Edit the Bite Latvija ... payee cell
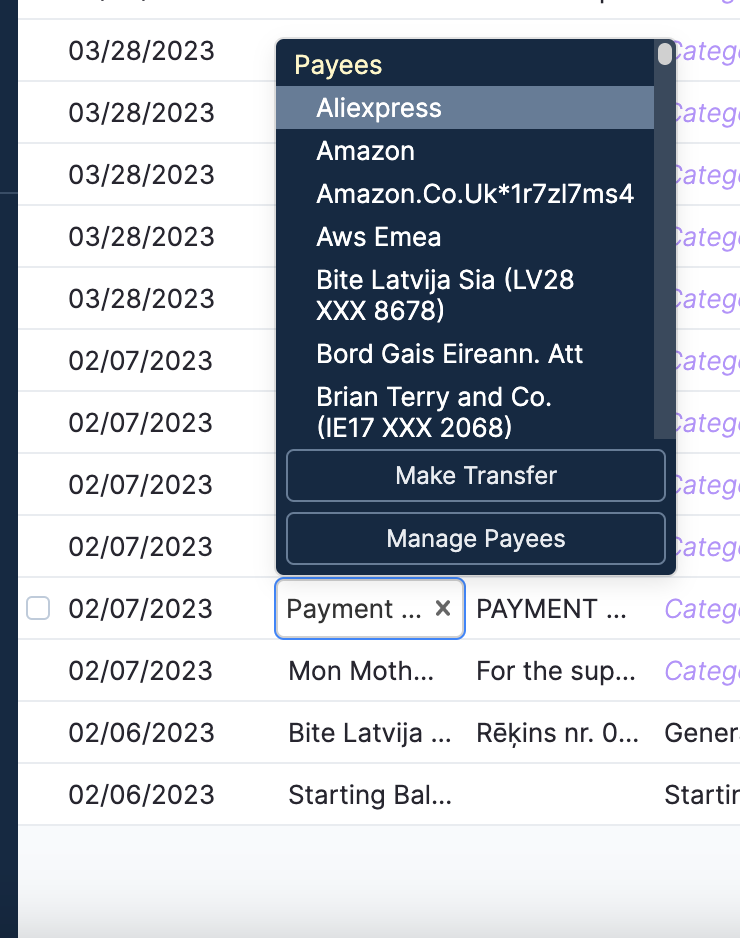The width and height of the screenshot is (740, 938). pyautogui.click(x=370, y=733)
